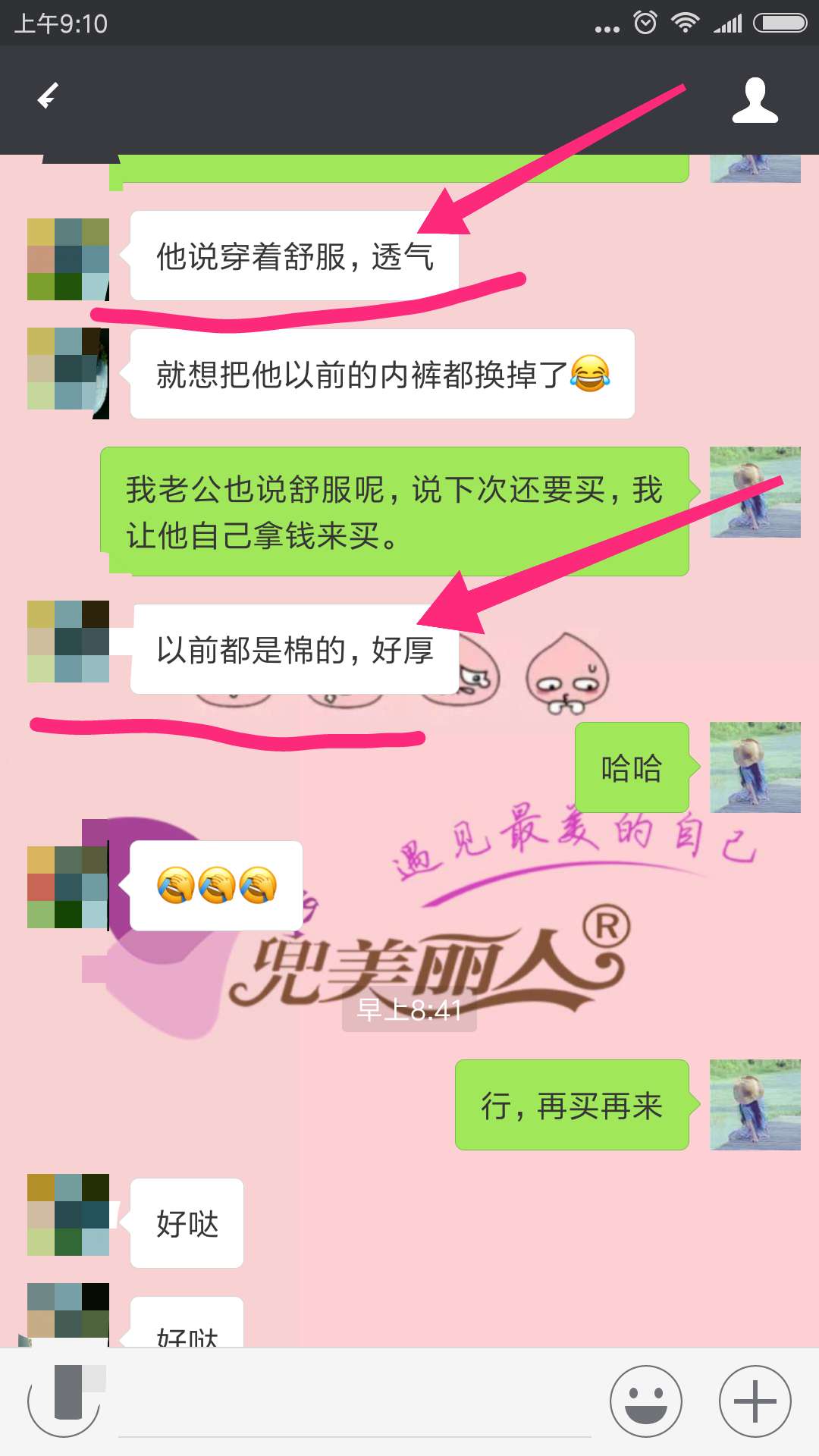Open my avatar beside '行，再买再来'
819x1456 pixels.
pos(755,1105)
